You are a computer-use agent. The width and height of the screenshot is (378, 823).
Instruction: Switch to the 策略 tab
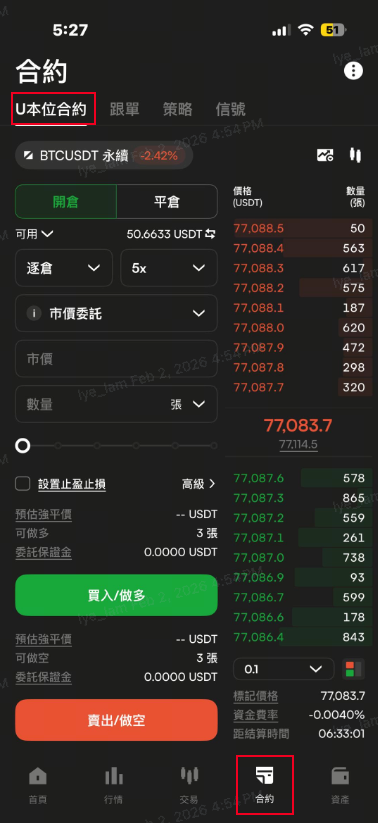177,109
